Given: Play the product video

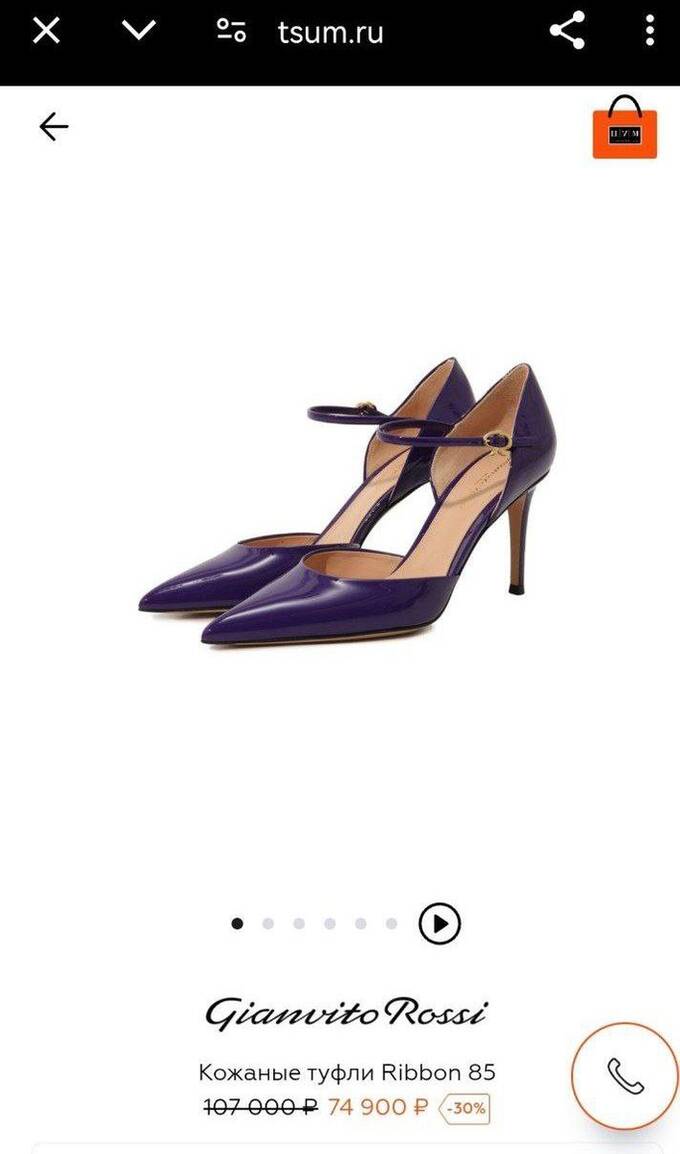Looking at the screenshot, I should tap(439, 923).
